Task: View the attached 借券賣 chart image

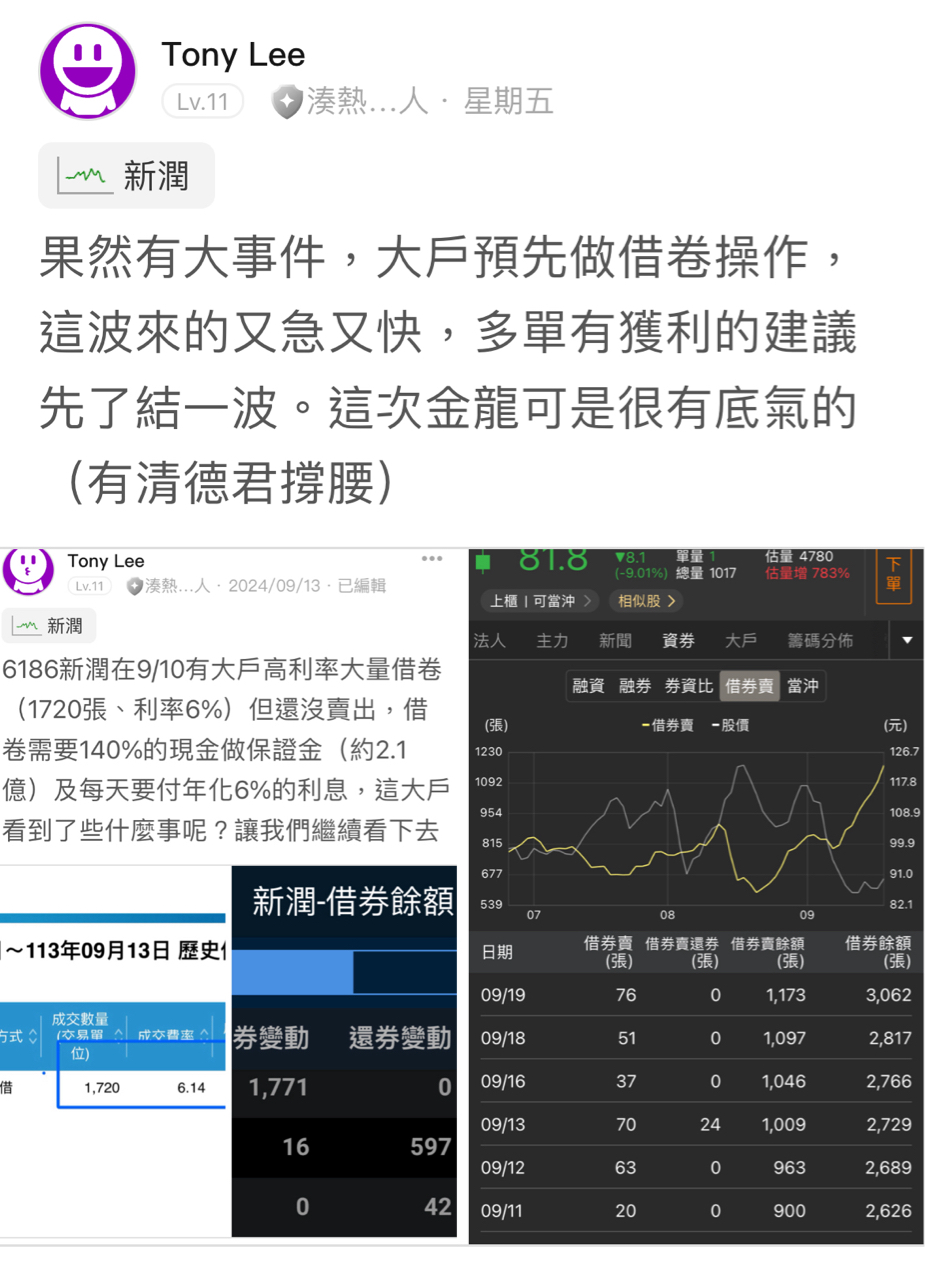Action: (x=696, y=893)
